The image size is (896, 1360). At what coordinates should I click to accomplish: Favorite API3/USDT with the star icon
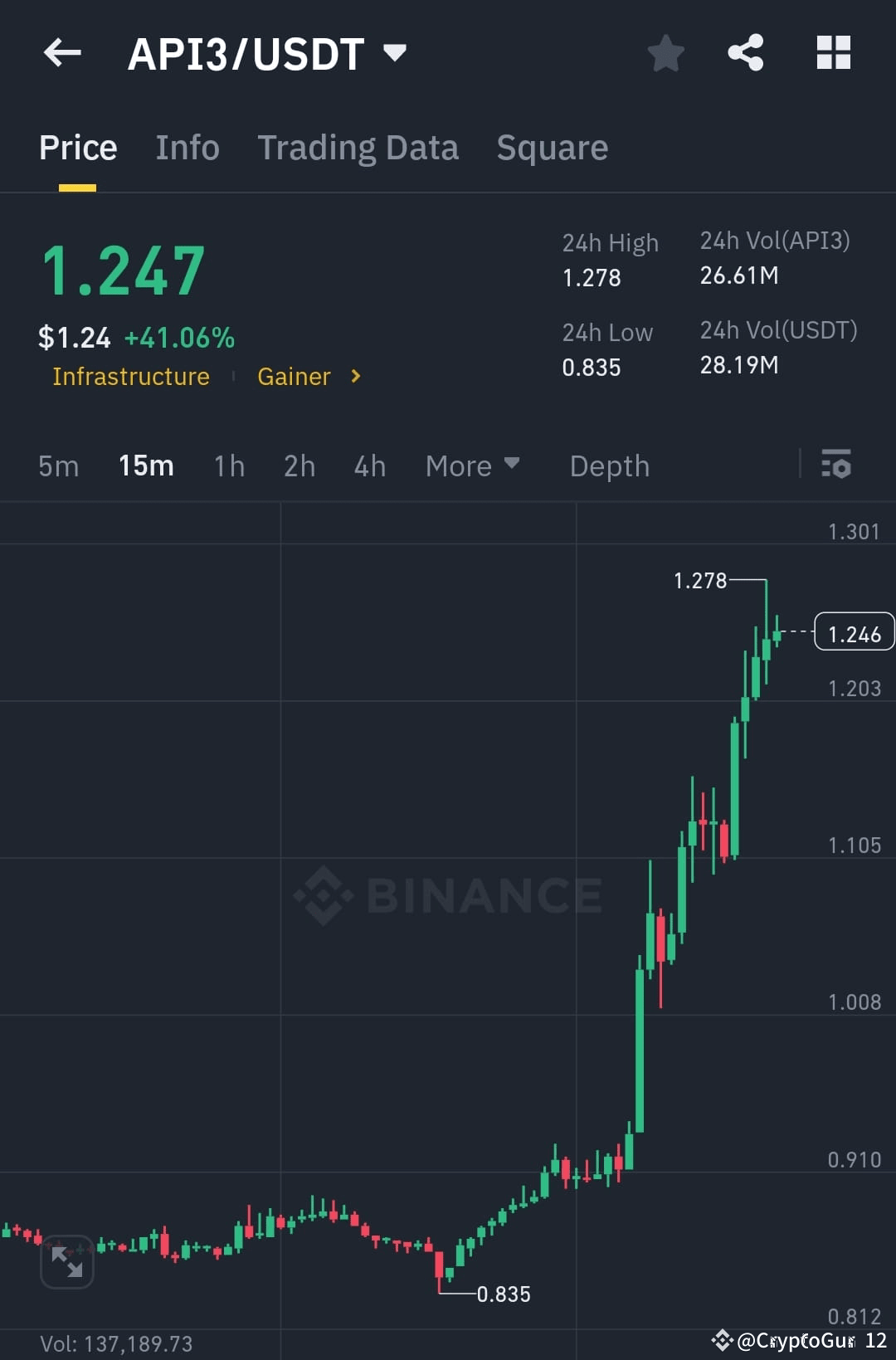point(665,52)
